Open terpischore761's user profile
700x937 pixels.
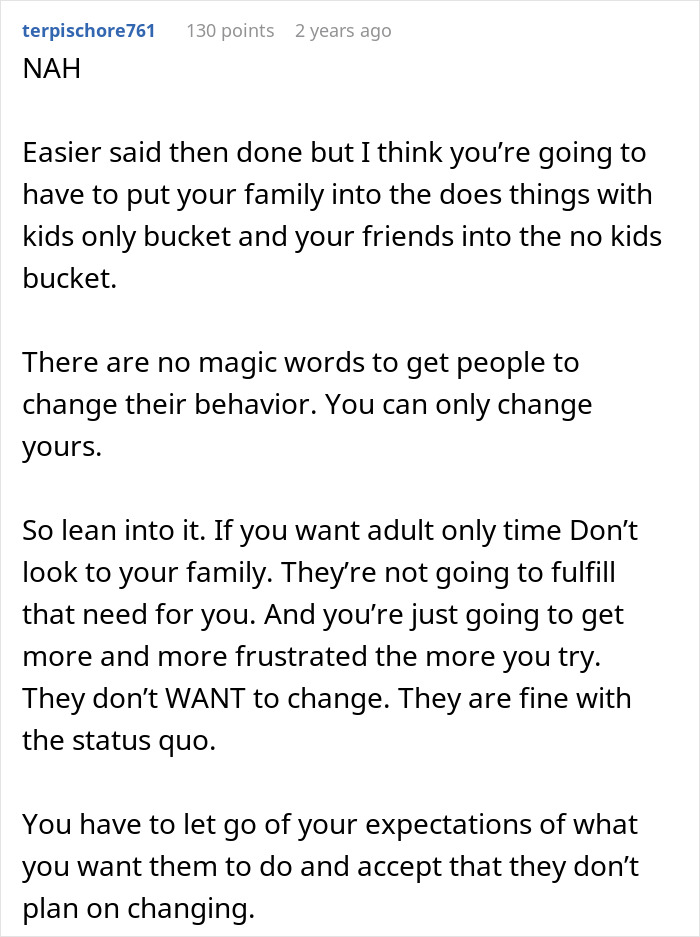(89, 31)
